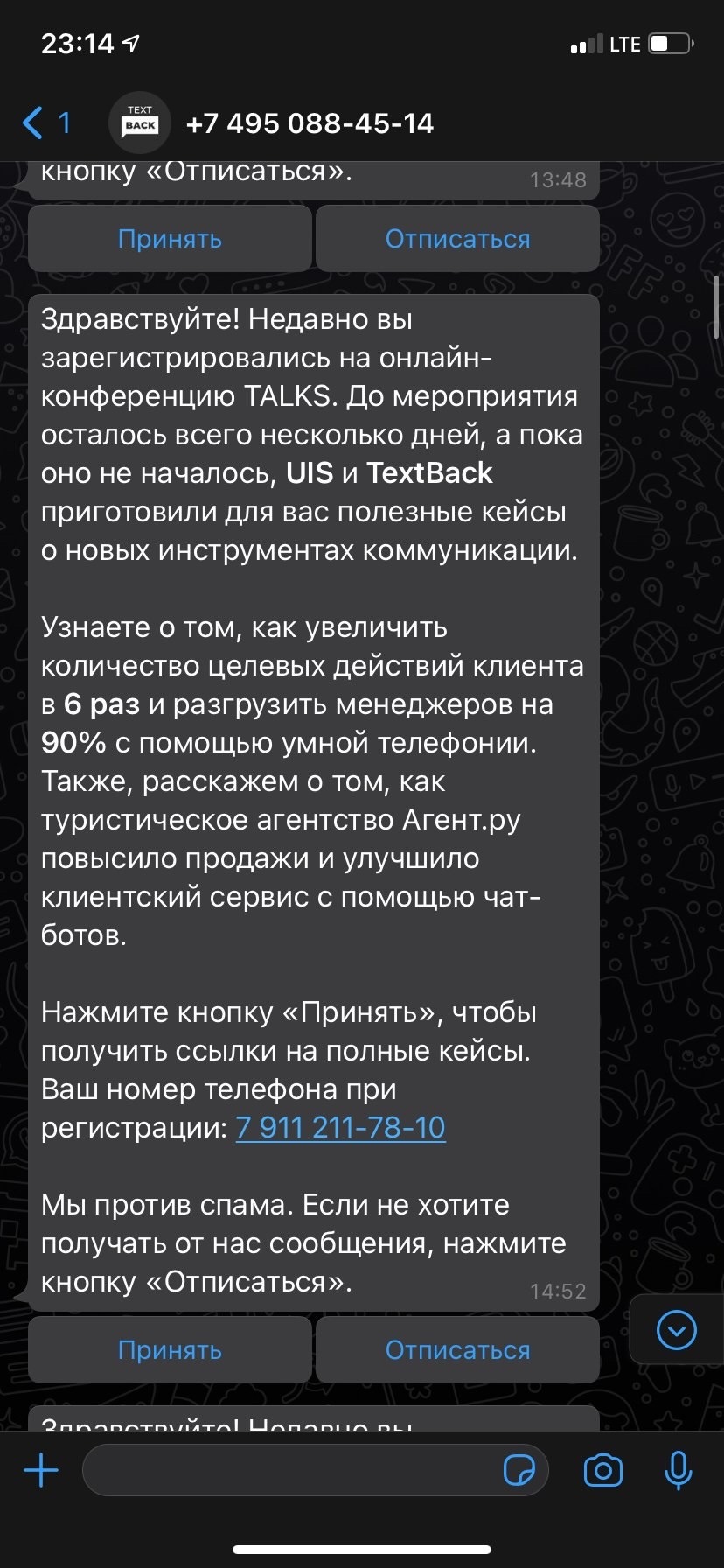Open the sticker picker

point(519,1470)
